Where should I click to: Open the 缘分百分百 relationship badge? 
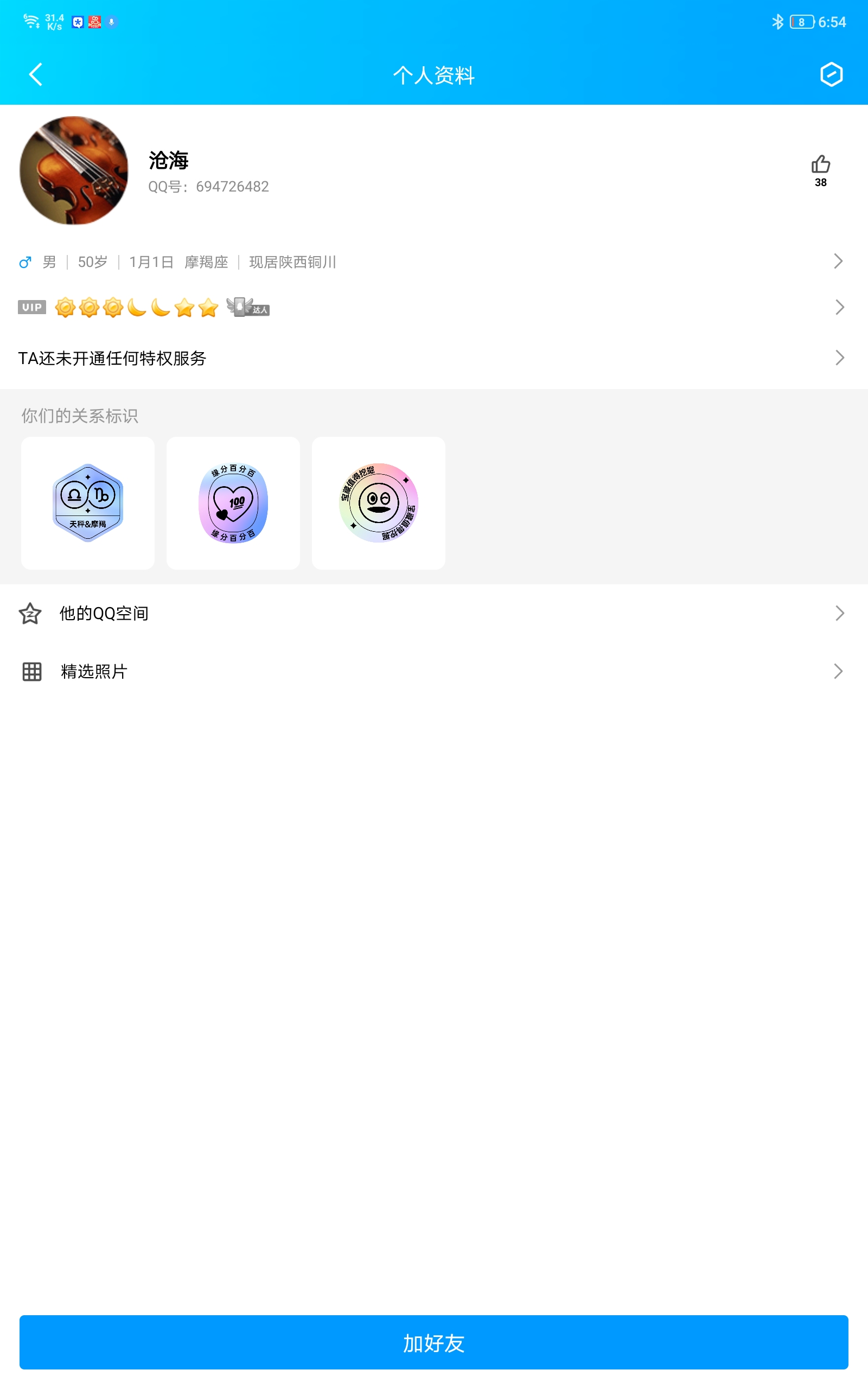click(233, 503)
